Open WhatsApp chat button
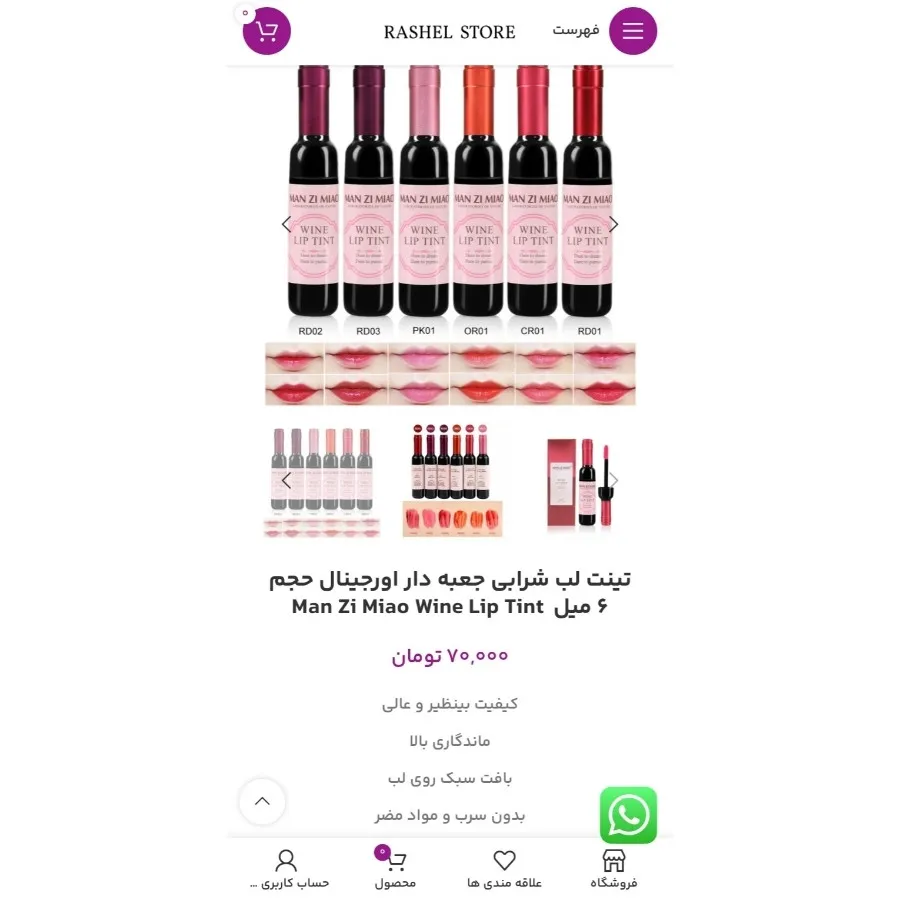The image size is (900, 900). pos(628,815)
